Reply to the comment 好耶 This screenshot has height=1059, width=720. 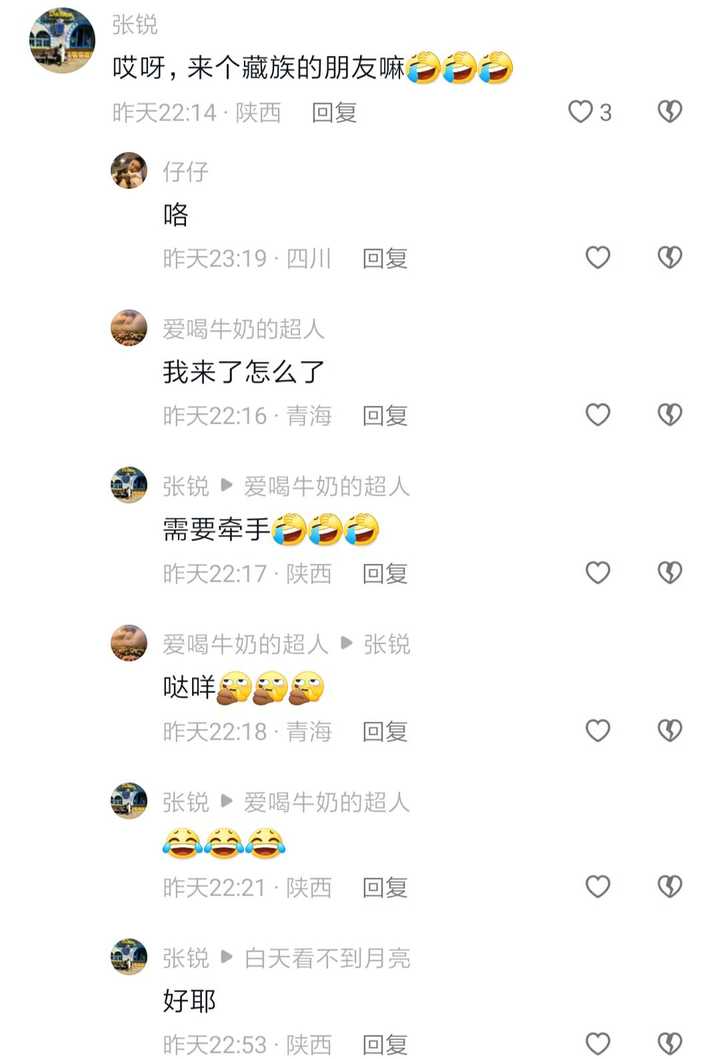(x=385, y=1044)
